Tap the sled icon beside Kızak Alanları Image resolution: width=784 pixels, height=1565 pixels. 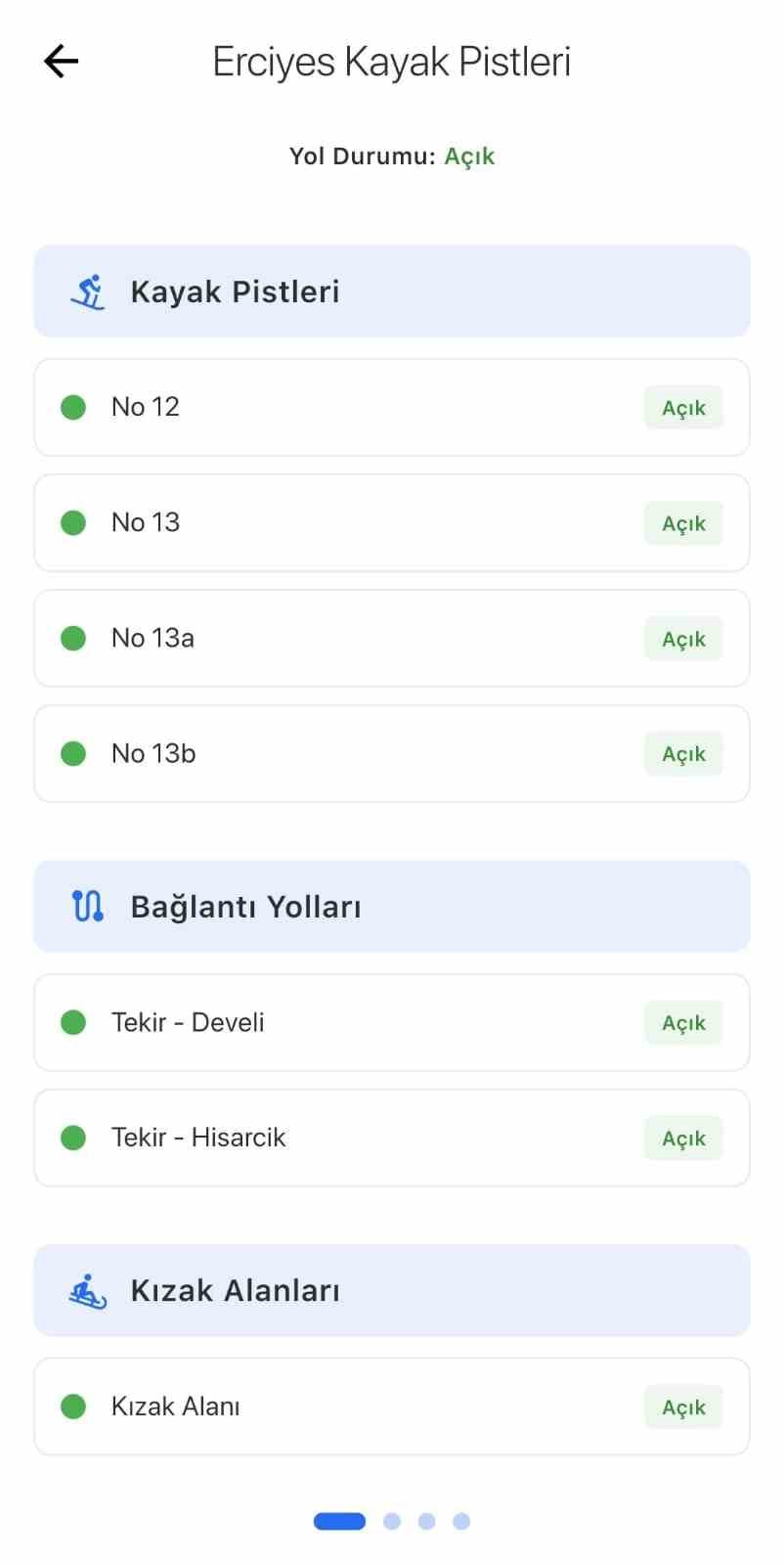coord(88,1290)
